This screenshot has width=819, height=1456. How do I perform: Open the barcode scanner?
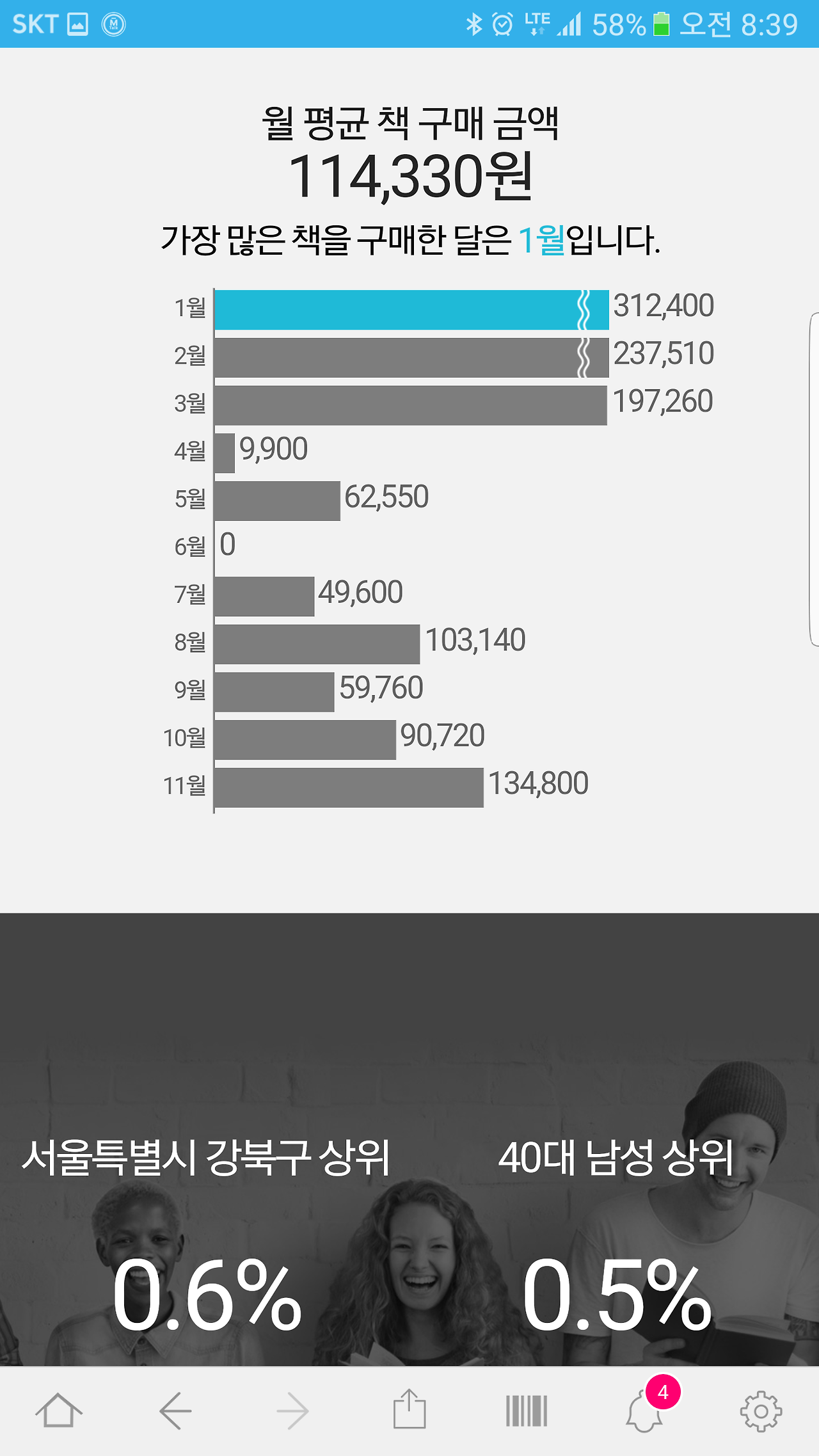[527, 1411]
